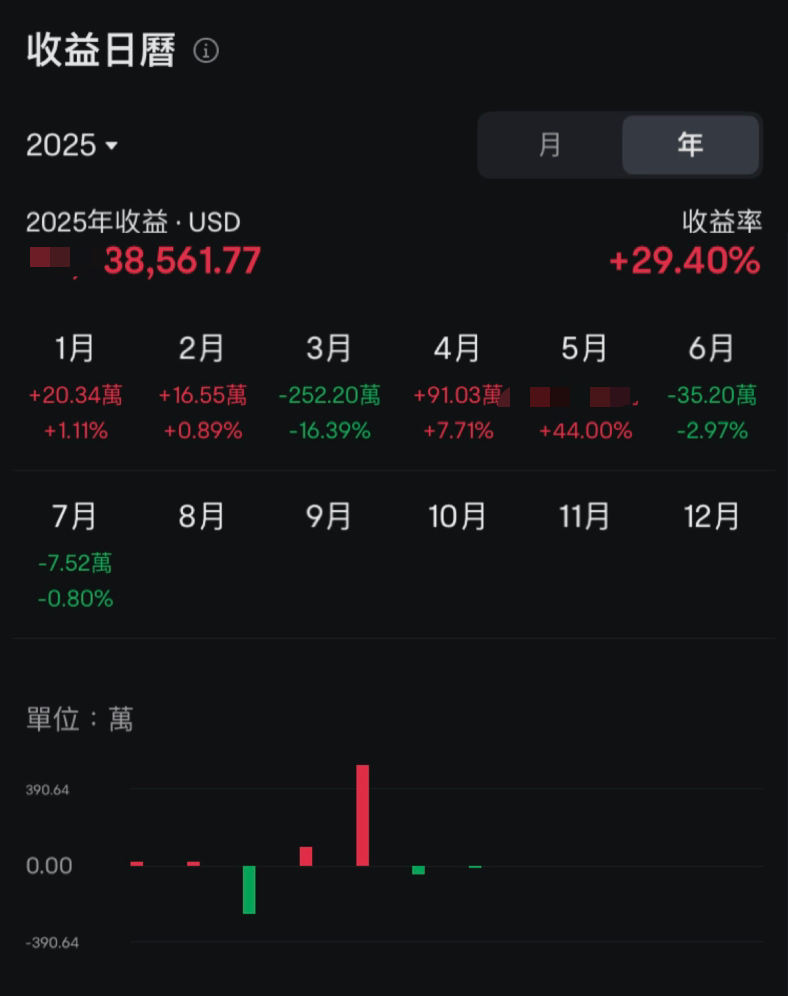Open the 1月 earnings cell

(76, 389)
